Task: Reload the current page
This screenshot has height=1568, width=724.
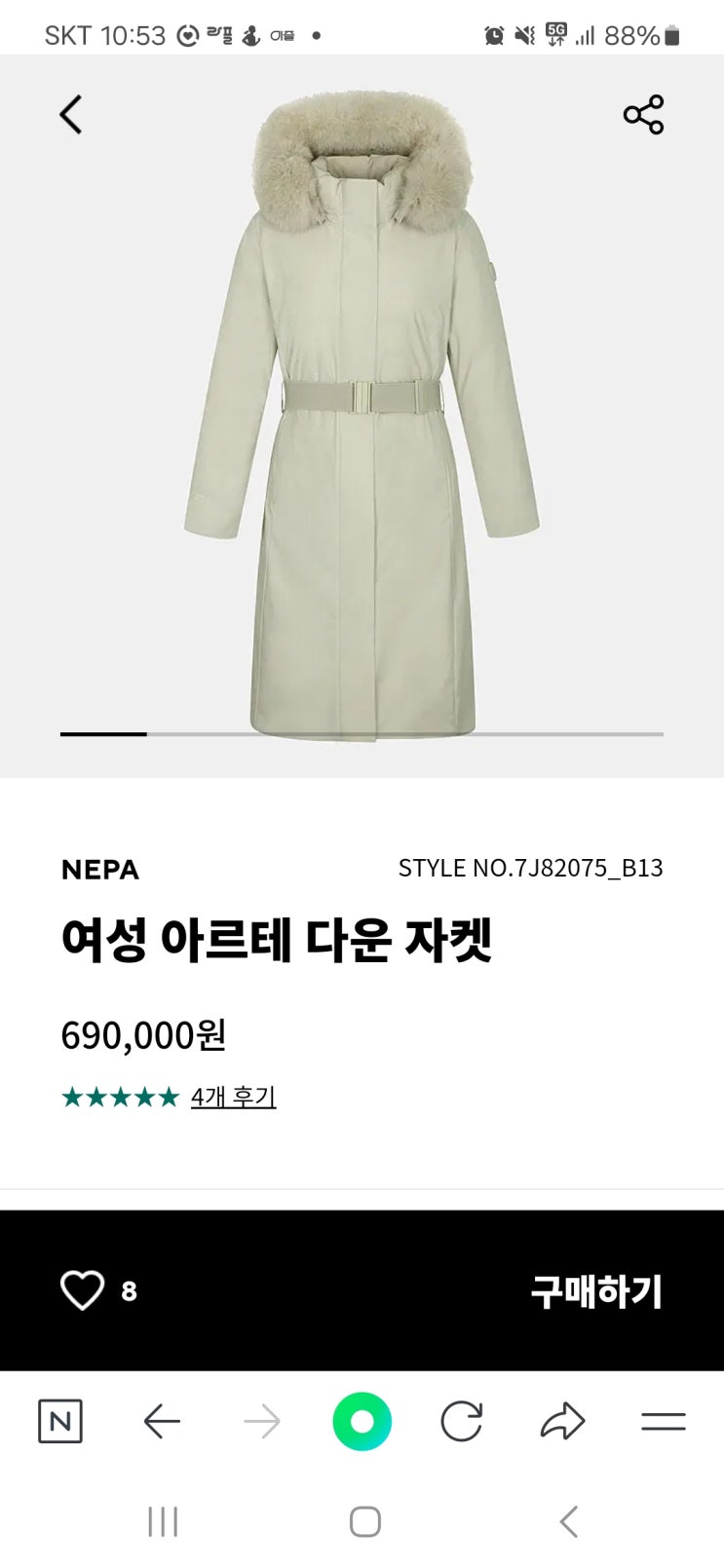Action: [x=461, y=1422]
